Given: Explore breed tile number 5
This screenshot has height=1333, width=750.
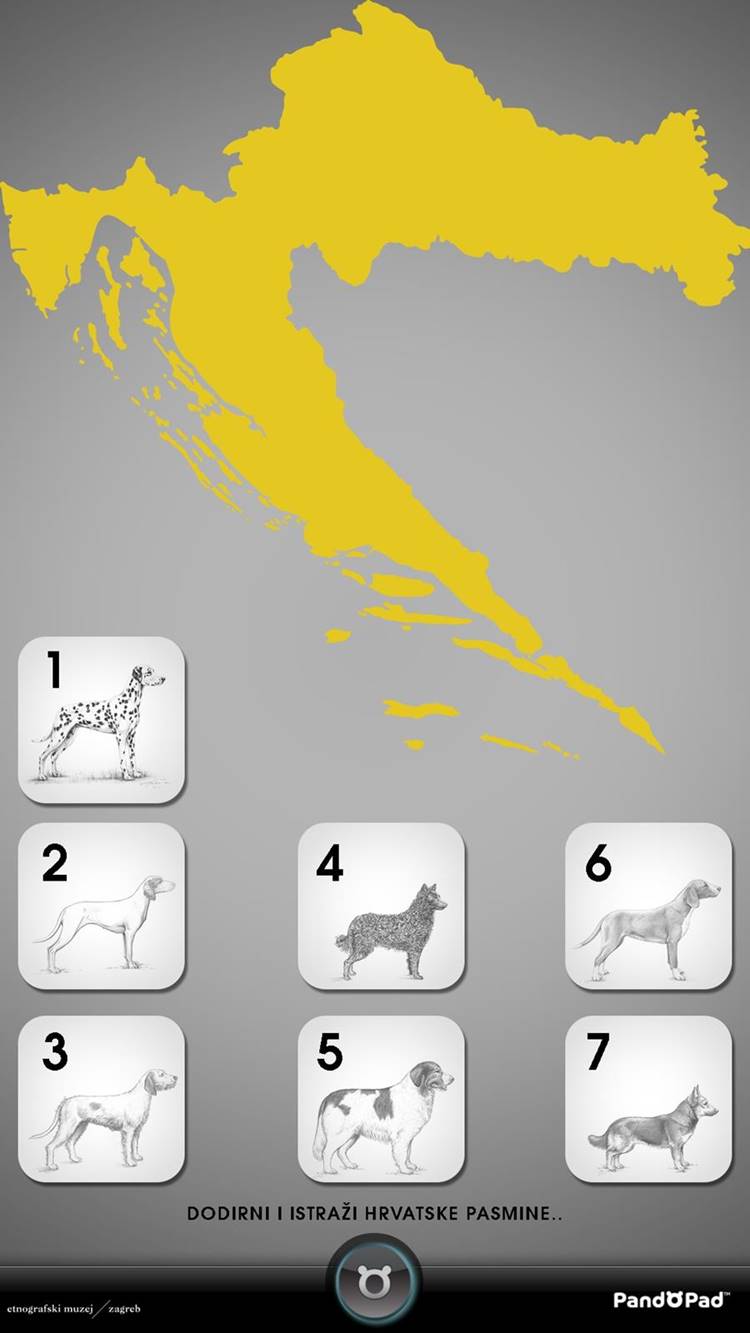Looking at the screenshot, I should (x=381, y=1098).
